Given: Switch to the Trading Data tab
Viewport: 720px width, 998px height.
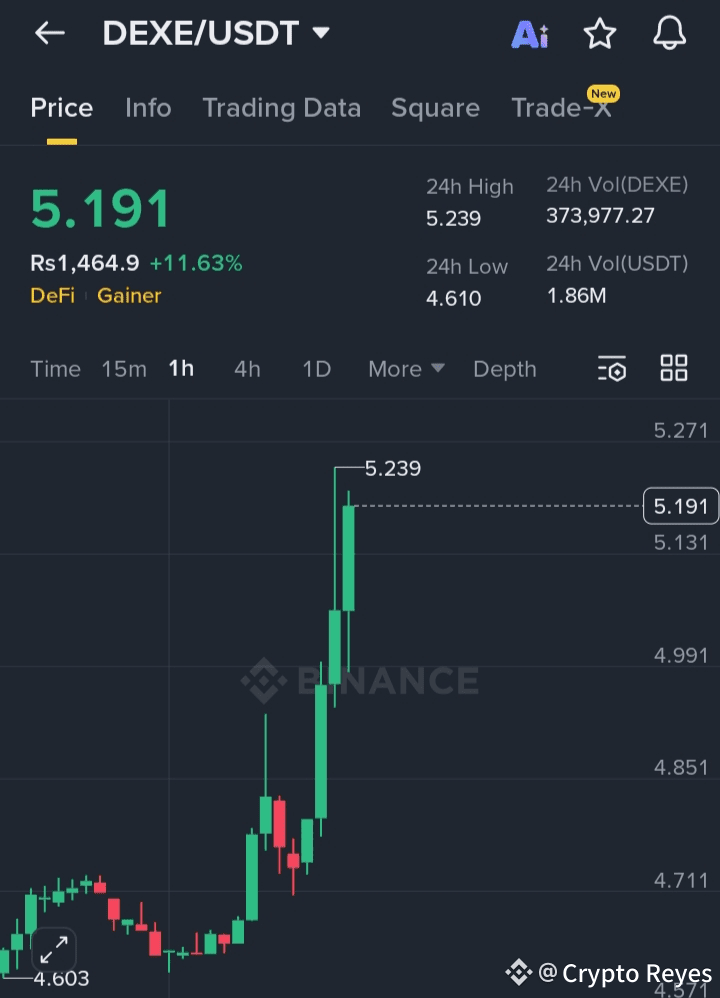Looking at the screenshot, I should (281, 108).
